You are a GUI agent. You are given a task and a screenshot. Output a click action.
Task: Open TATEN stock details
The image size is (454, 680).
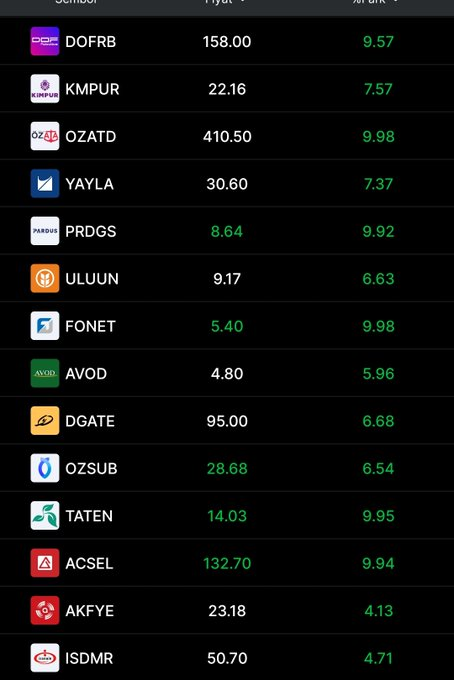pos(227,515)
